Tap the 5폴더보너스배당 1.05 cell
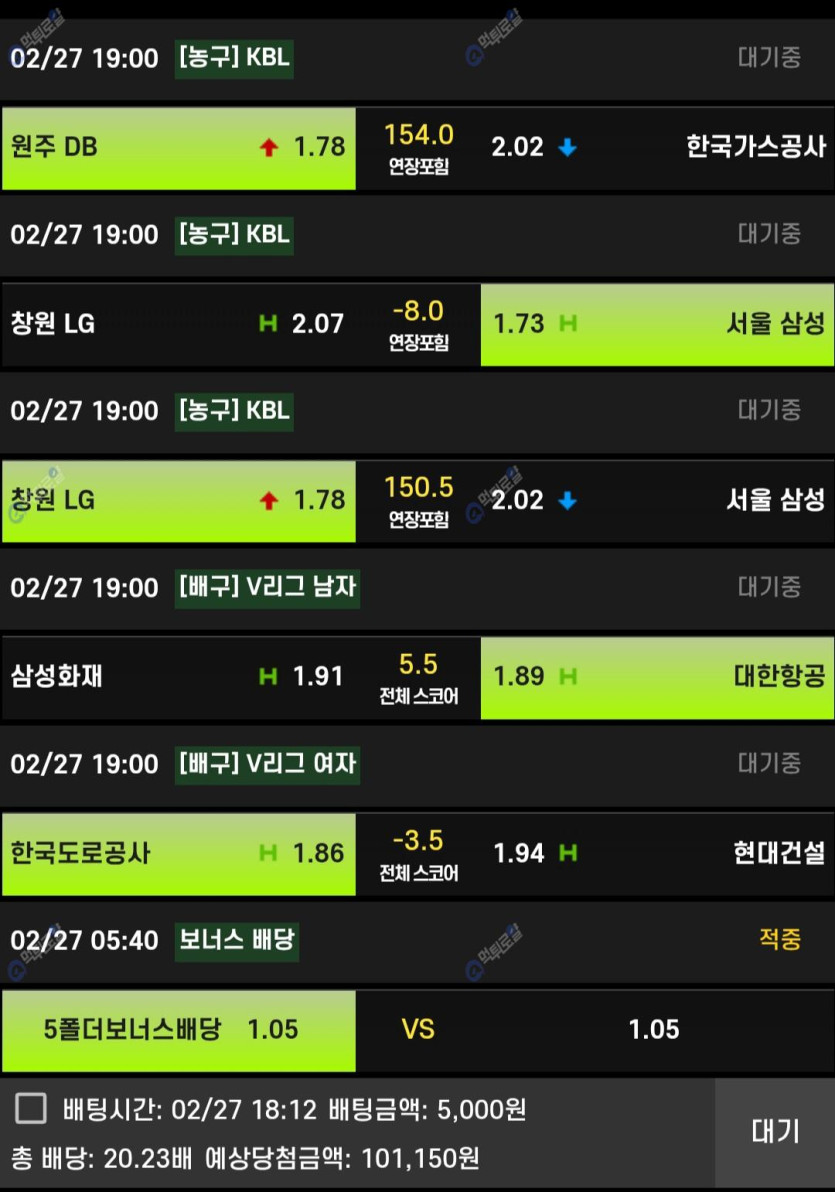 pos(178,1029)
